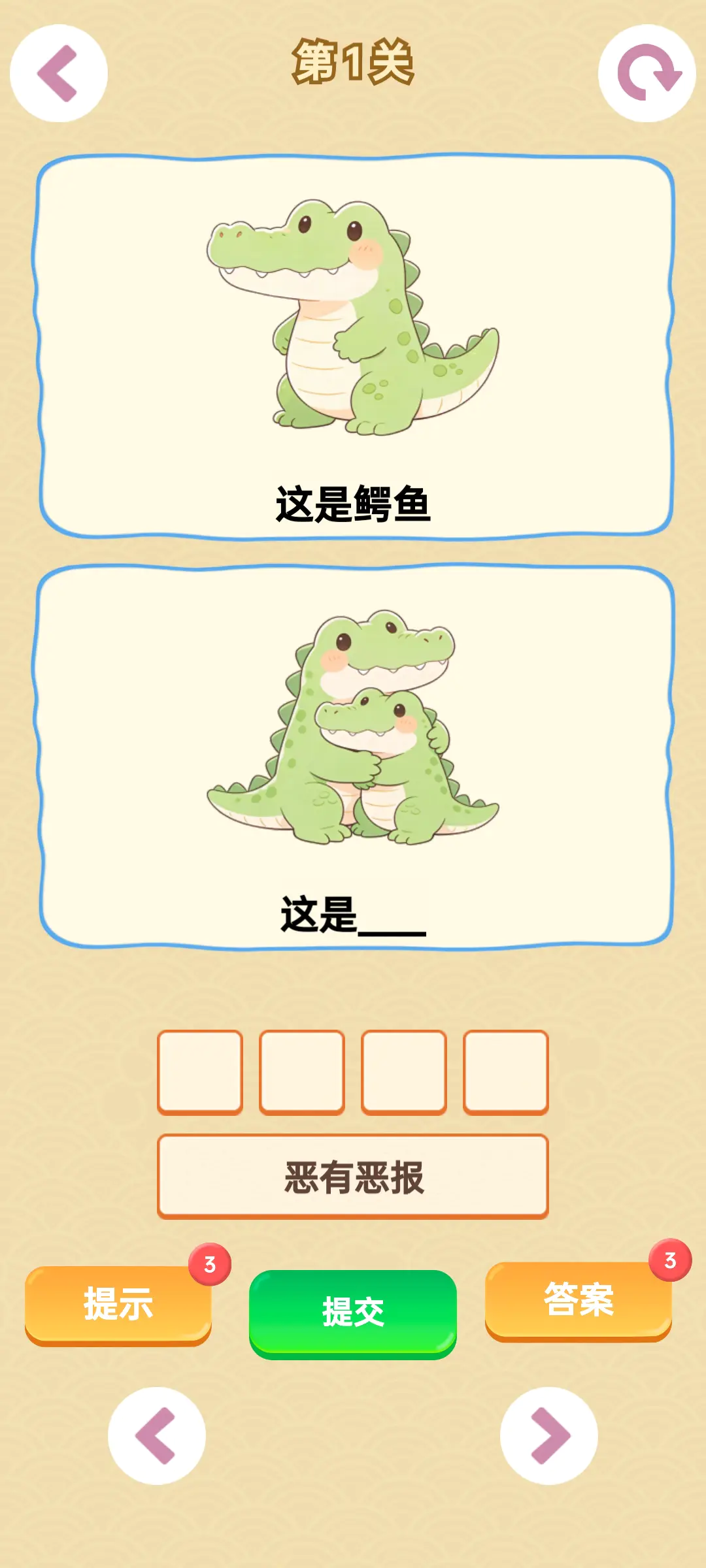The height and width of the screenshot is (1568, 706).
Task: Select the fourth empty answer box
Action: (x=506, y=1072)
